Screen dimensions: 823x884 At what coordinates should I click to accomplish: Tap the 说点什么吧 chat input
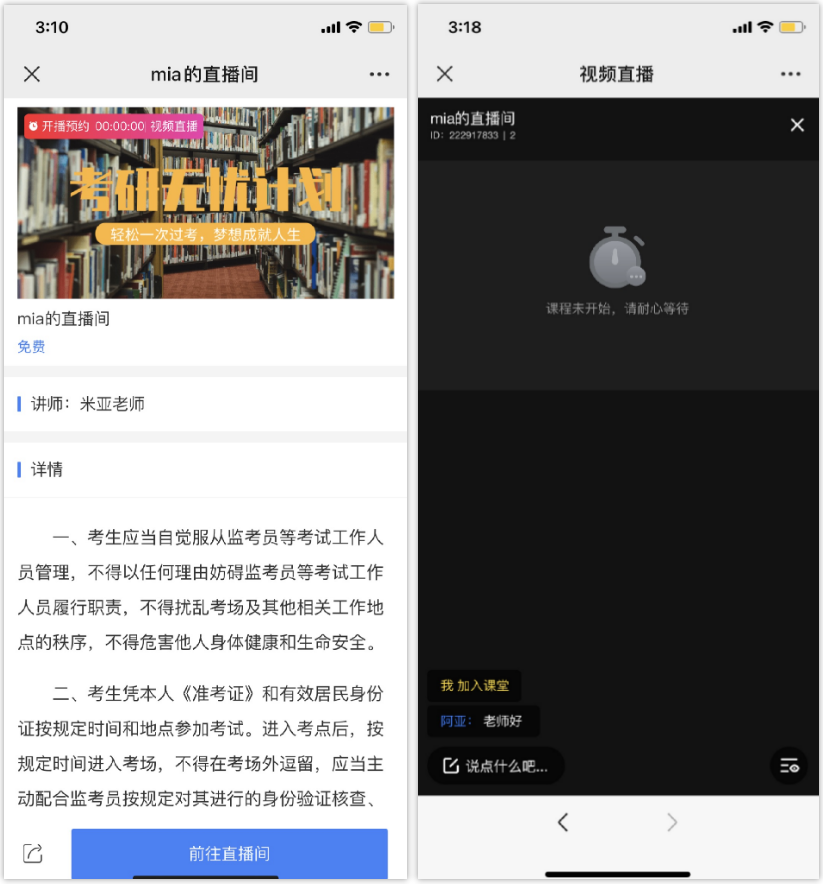[496, 766]
